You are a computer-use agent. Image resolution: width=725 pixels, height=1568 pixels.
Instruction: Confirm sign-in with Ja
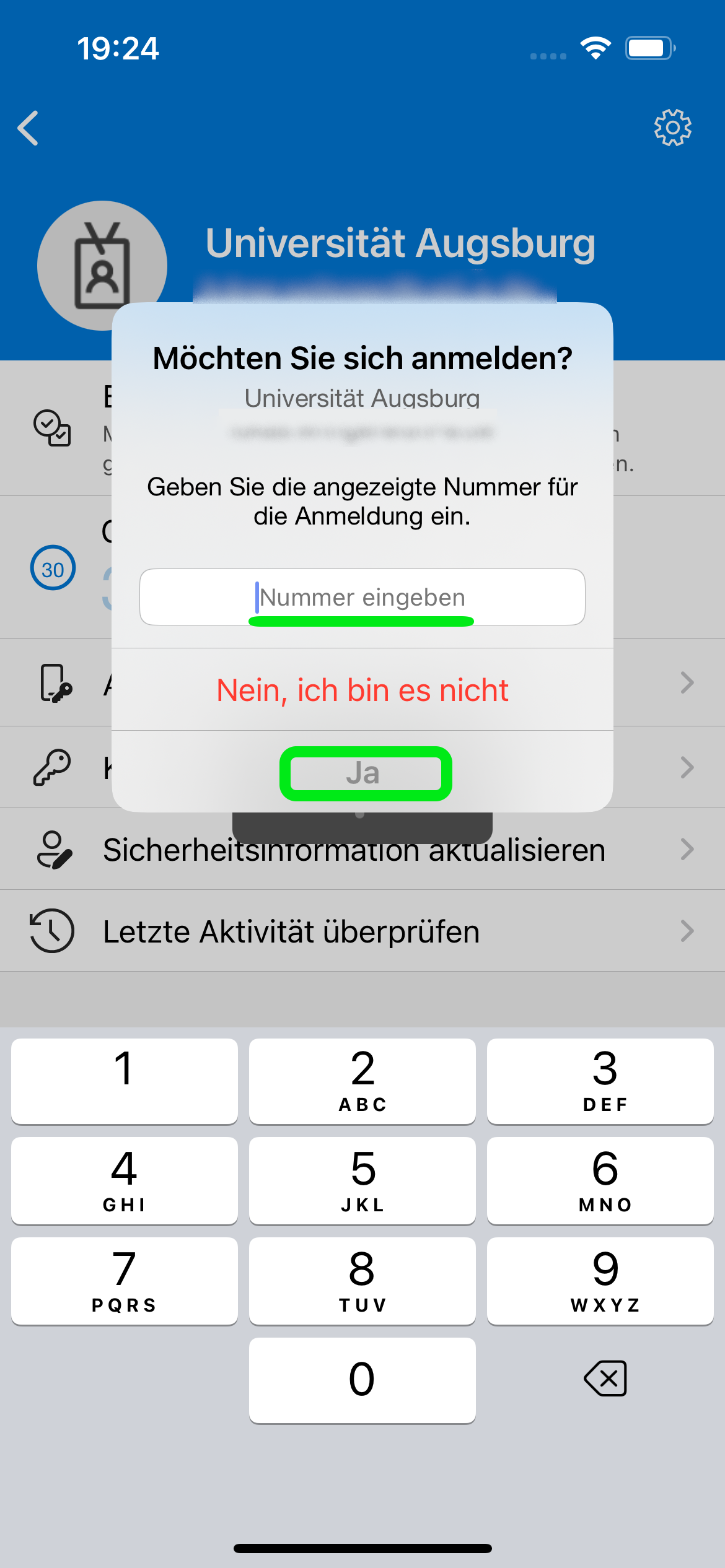click(x=364, y=773)
